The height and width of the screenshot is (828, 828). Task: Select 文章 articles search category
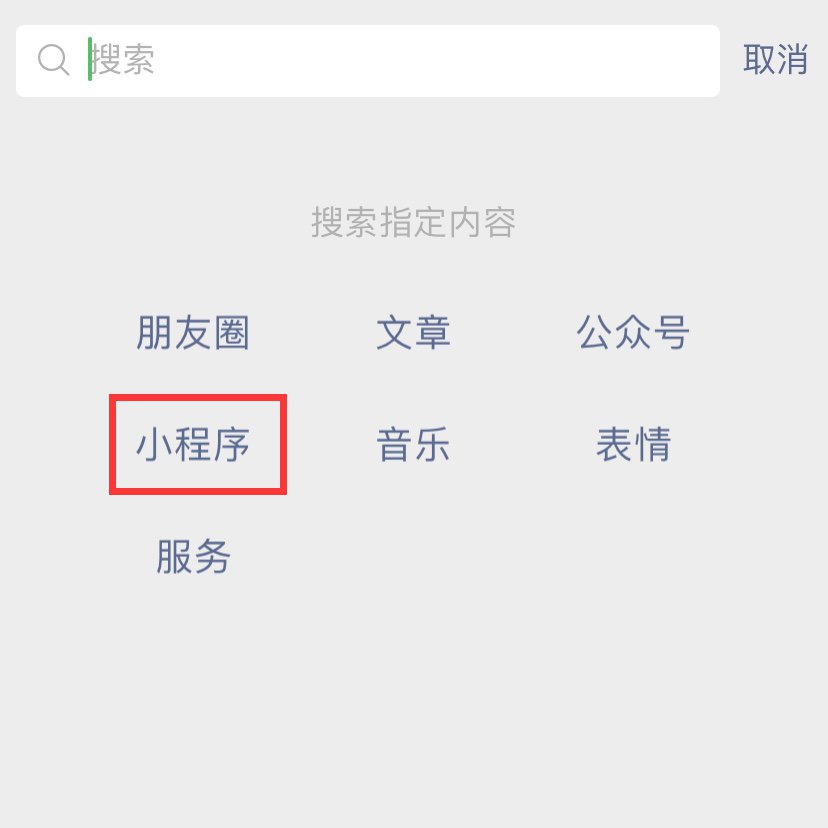[x=413, y=333]
